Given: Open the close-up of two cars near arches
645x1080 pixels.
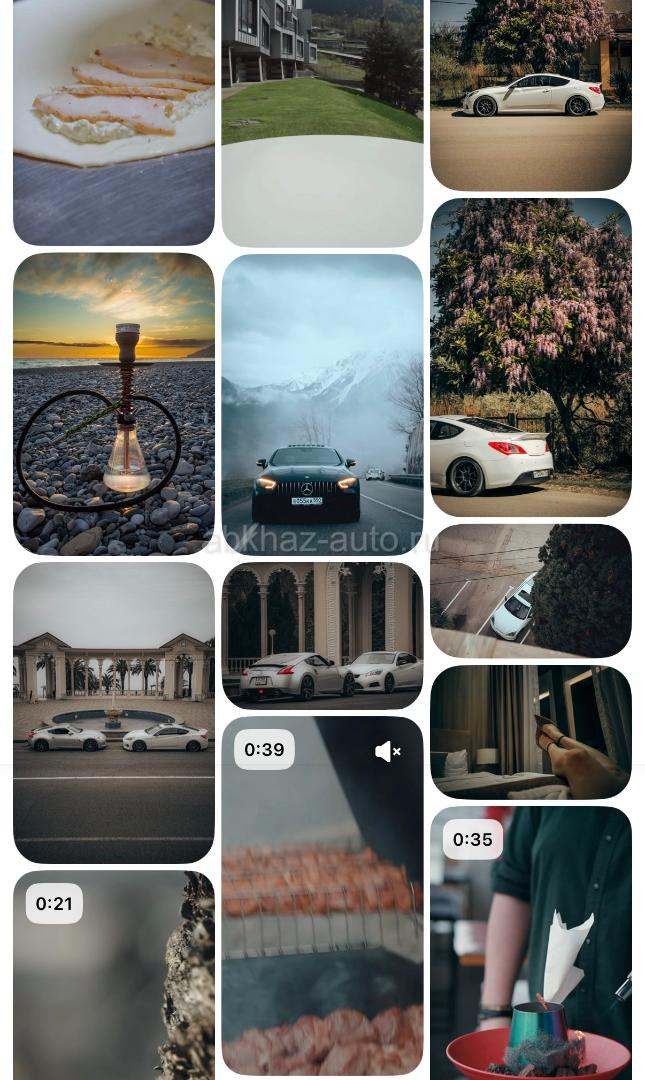Looking at the screenshot, I should tap(322, 636).
